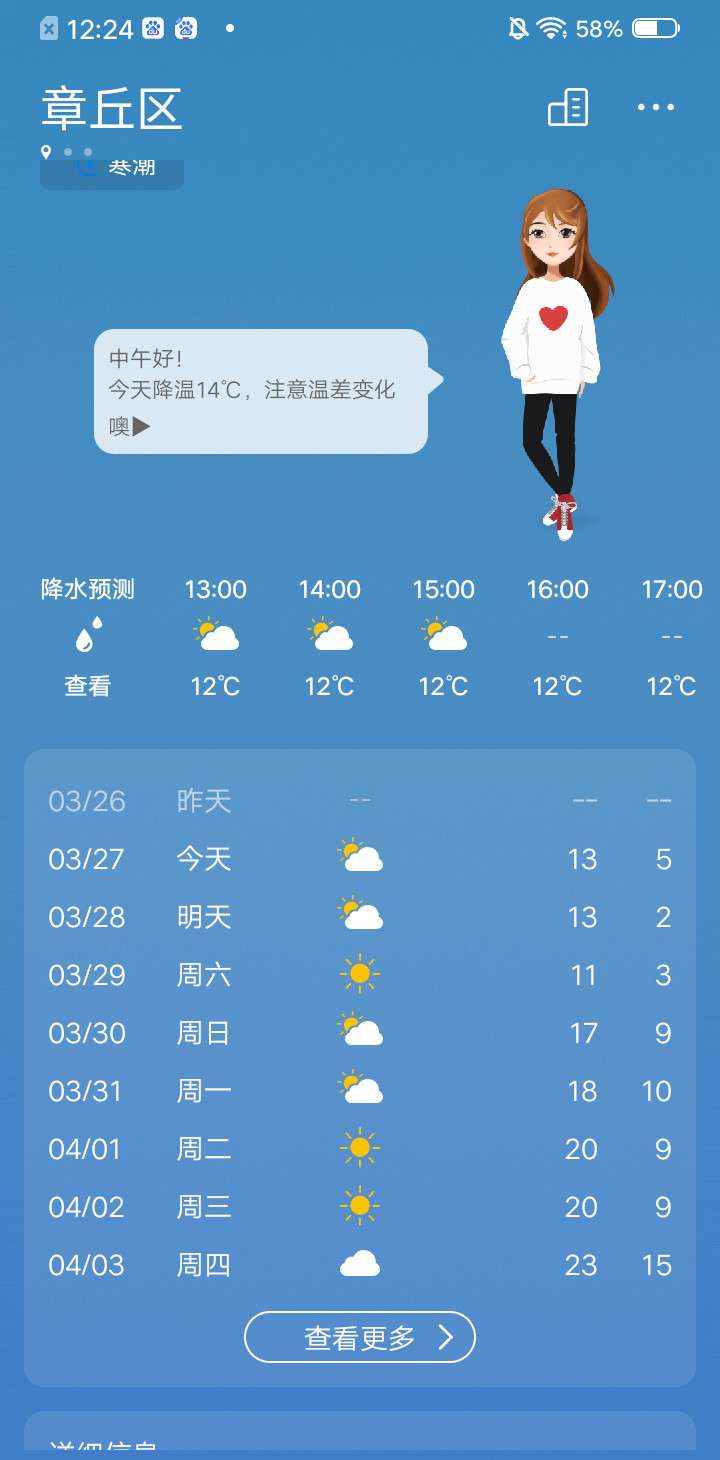Open the three-dot overflow menu
The image size is (720, 1460).
pyautogui.click(x=656, y=108)
